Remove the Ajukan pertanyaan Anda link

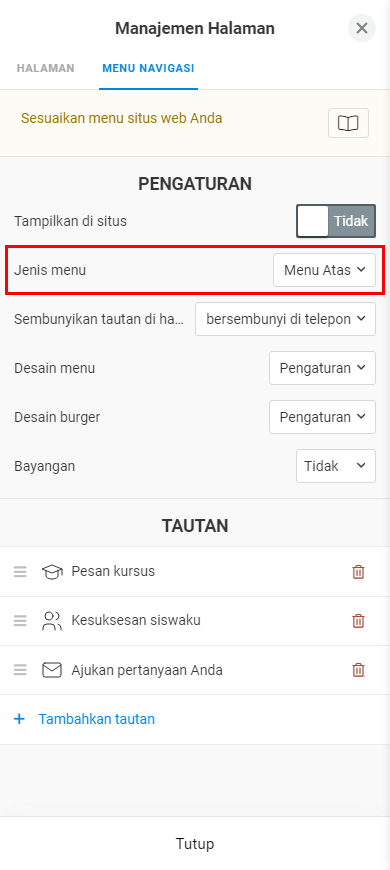[358, 670]
